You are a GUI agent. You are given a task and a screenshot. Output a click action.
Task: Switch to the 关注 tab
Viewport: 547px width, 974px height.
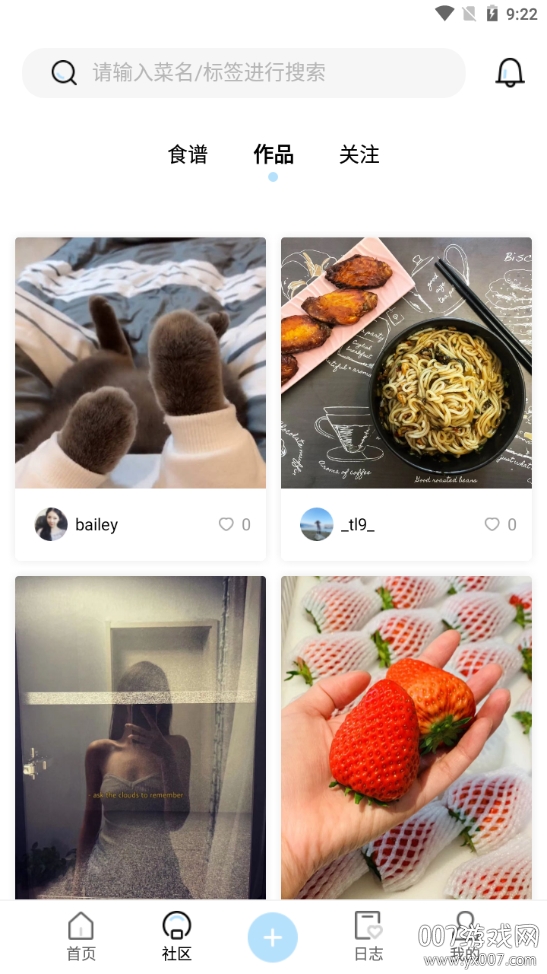(x=359, y=154)
